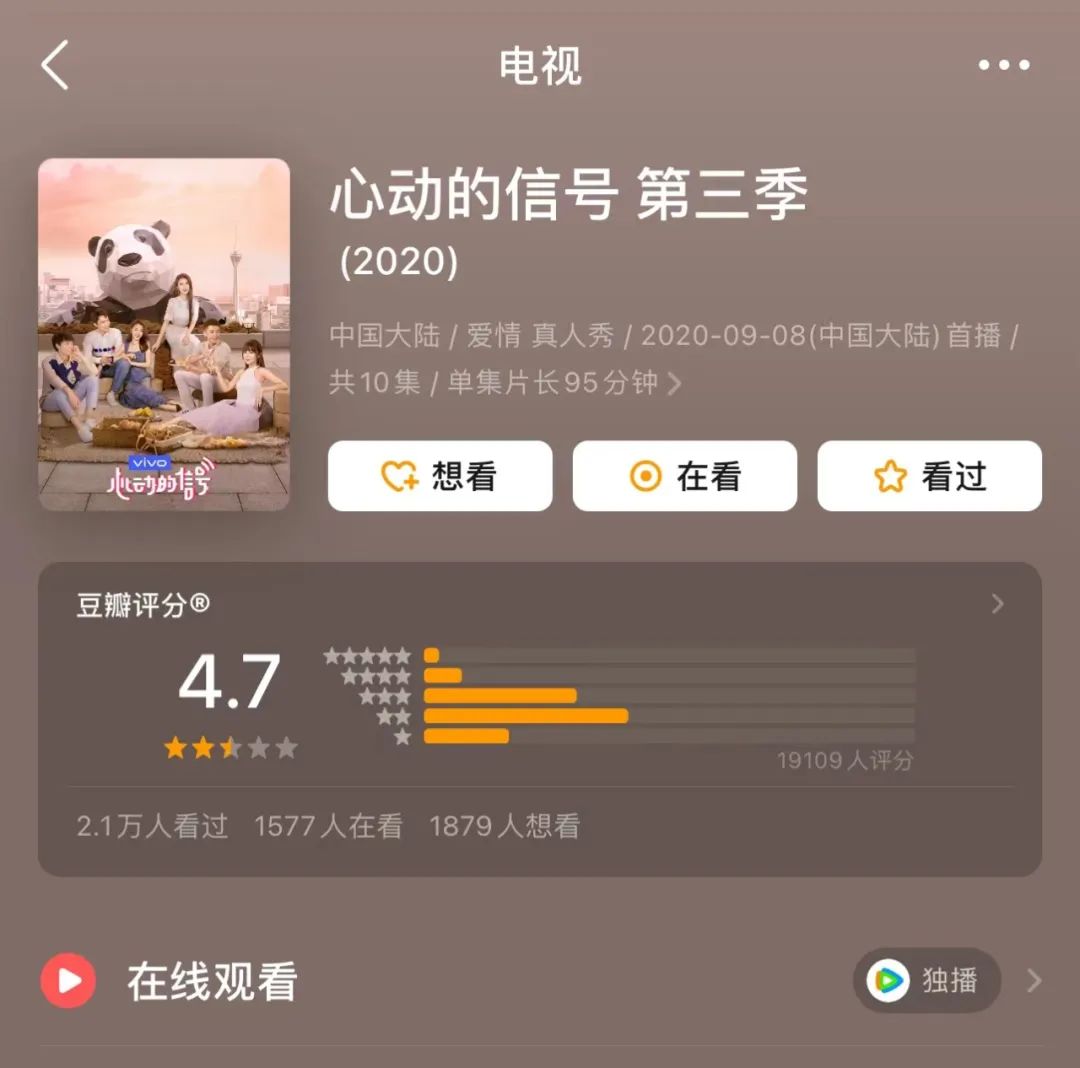This screenshot has width=1080, height=1068.
Task: Go back using the top-left arrow
Action: pyautogui.click(x=56, y=66)
